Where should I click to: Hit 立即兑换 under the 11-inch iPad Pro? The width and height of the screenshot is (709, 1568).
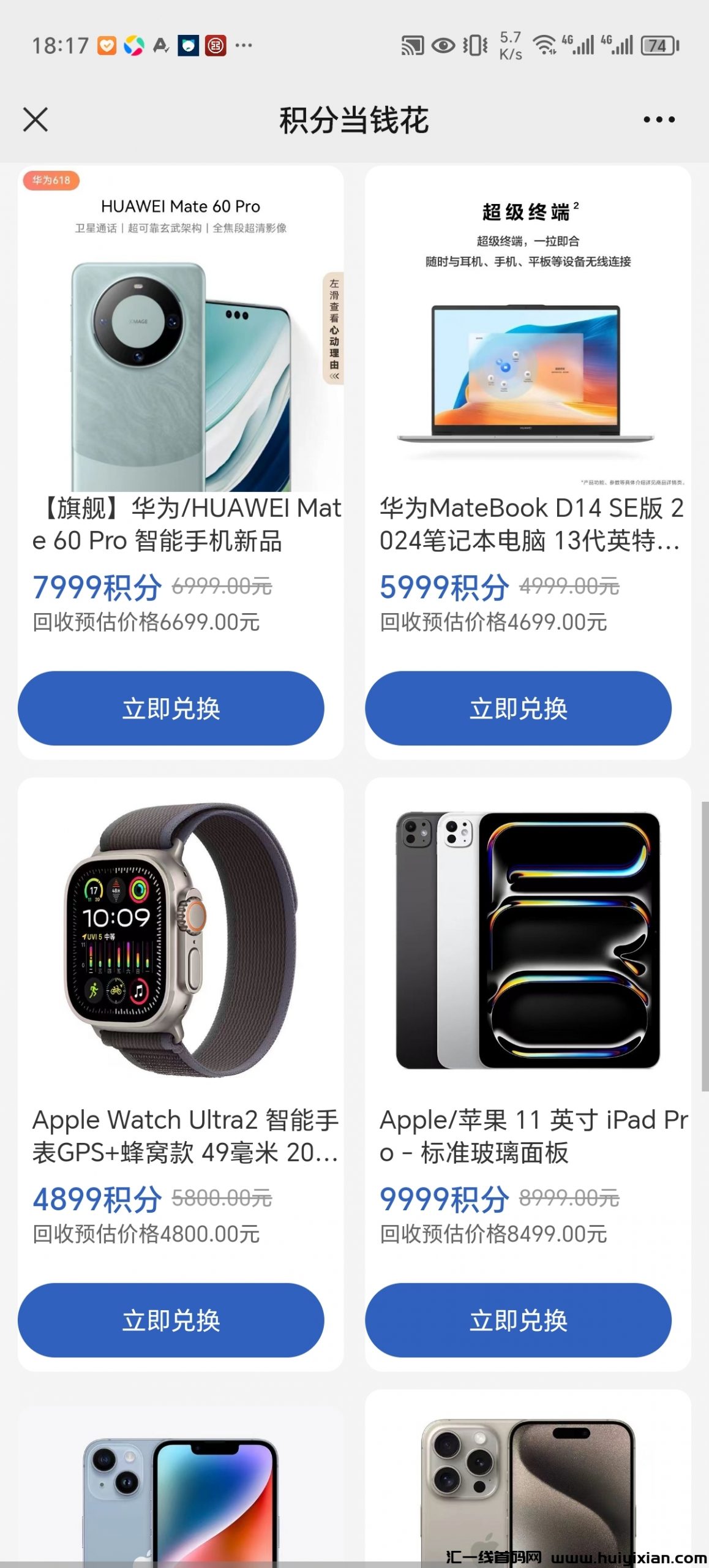[518, 1320]
